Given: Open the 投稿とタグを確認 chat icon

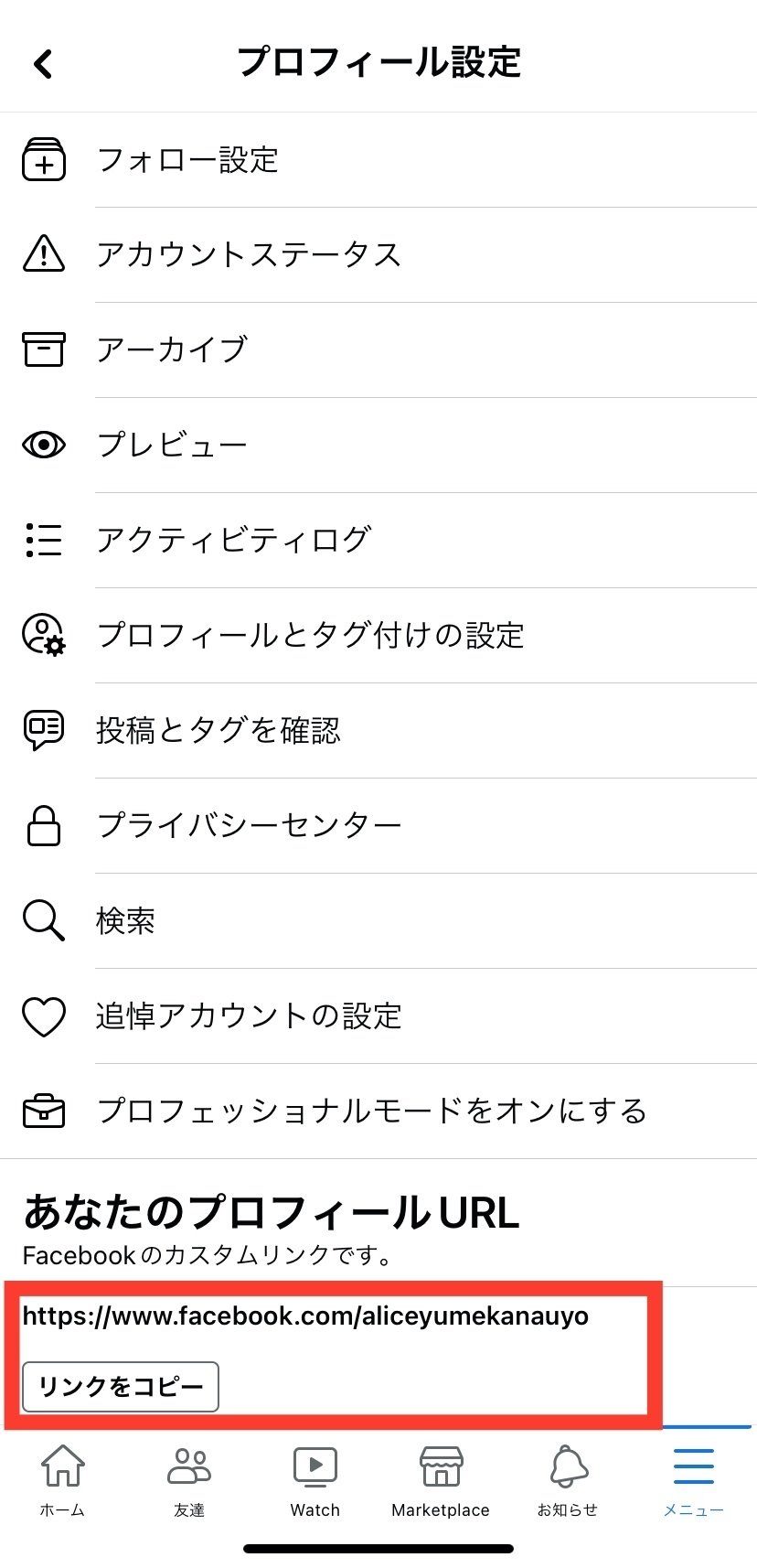Looking at the screenshot, I should [x=43, y=730].
